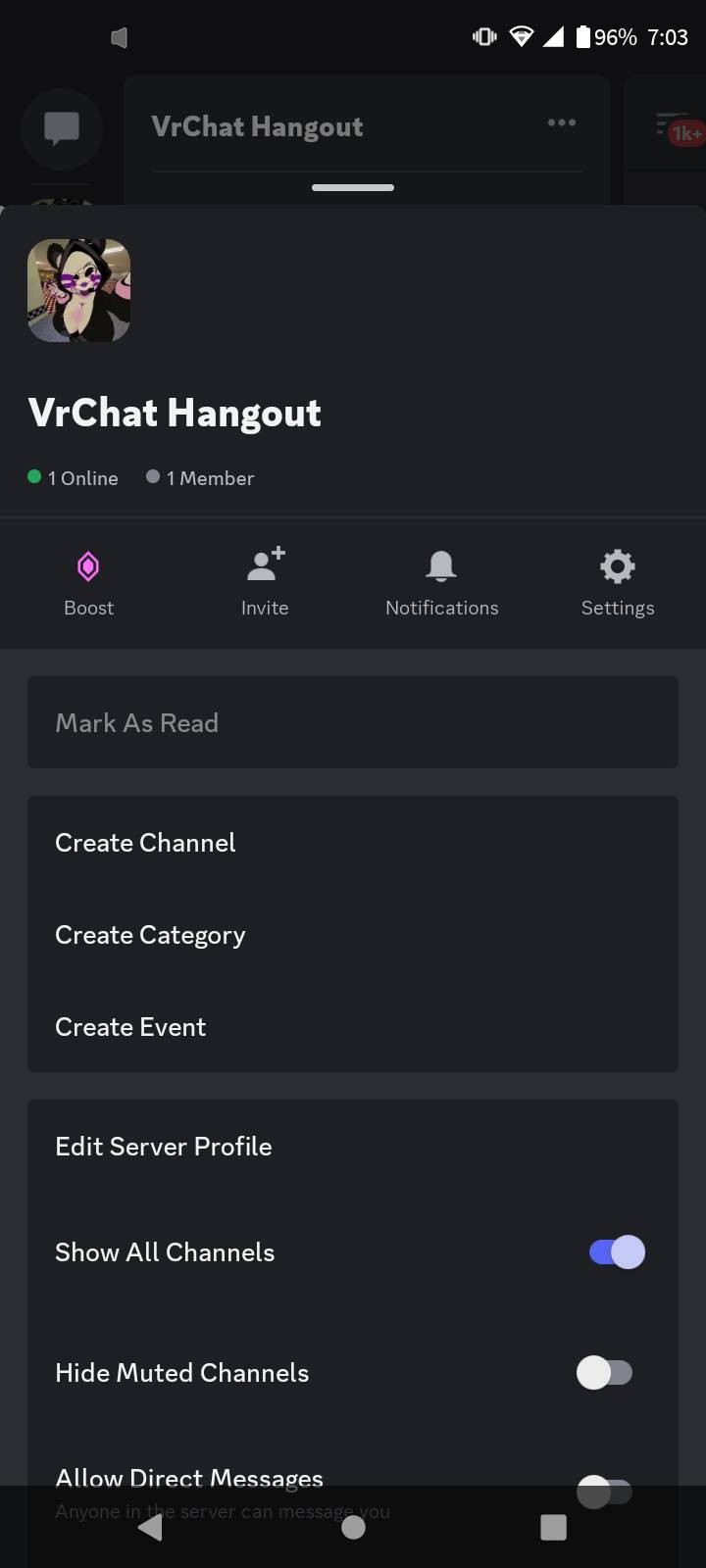Go to the system home screen

tap(353, 1527)
